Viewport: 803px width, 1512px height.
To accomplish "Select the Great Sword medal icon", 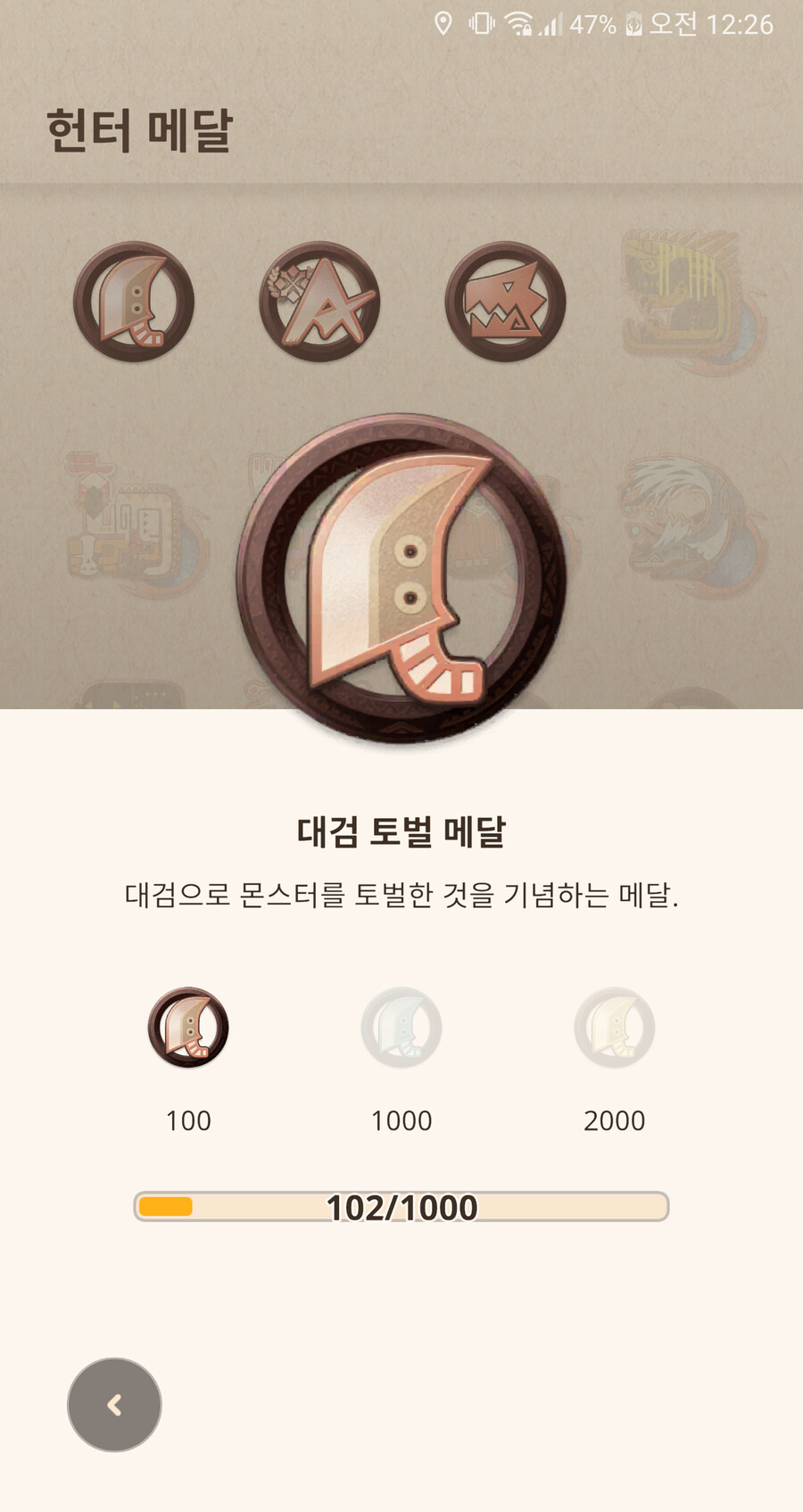I will click(x=134, y=302).
